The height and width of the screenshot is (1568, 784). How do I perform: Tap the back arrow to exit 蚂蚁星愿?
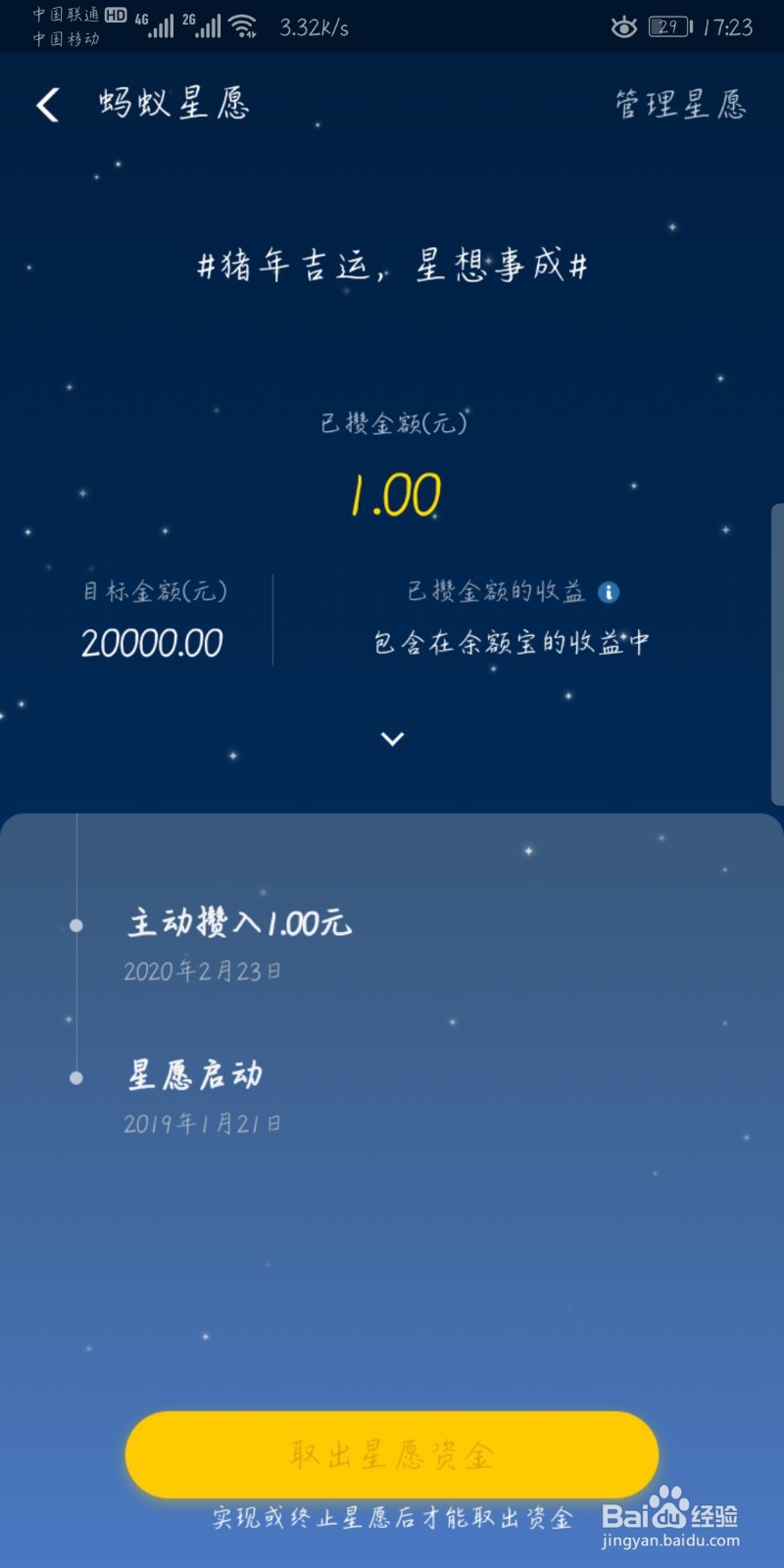click(x=46, y=105)
